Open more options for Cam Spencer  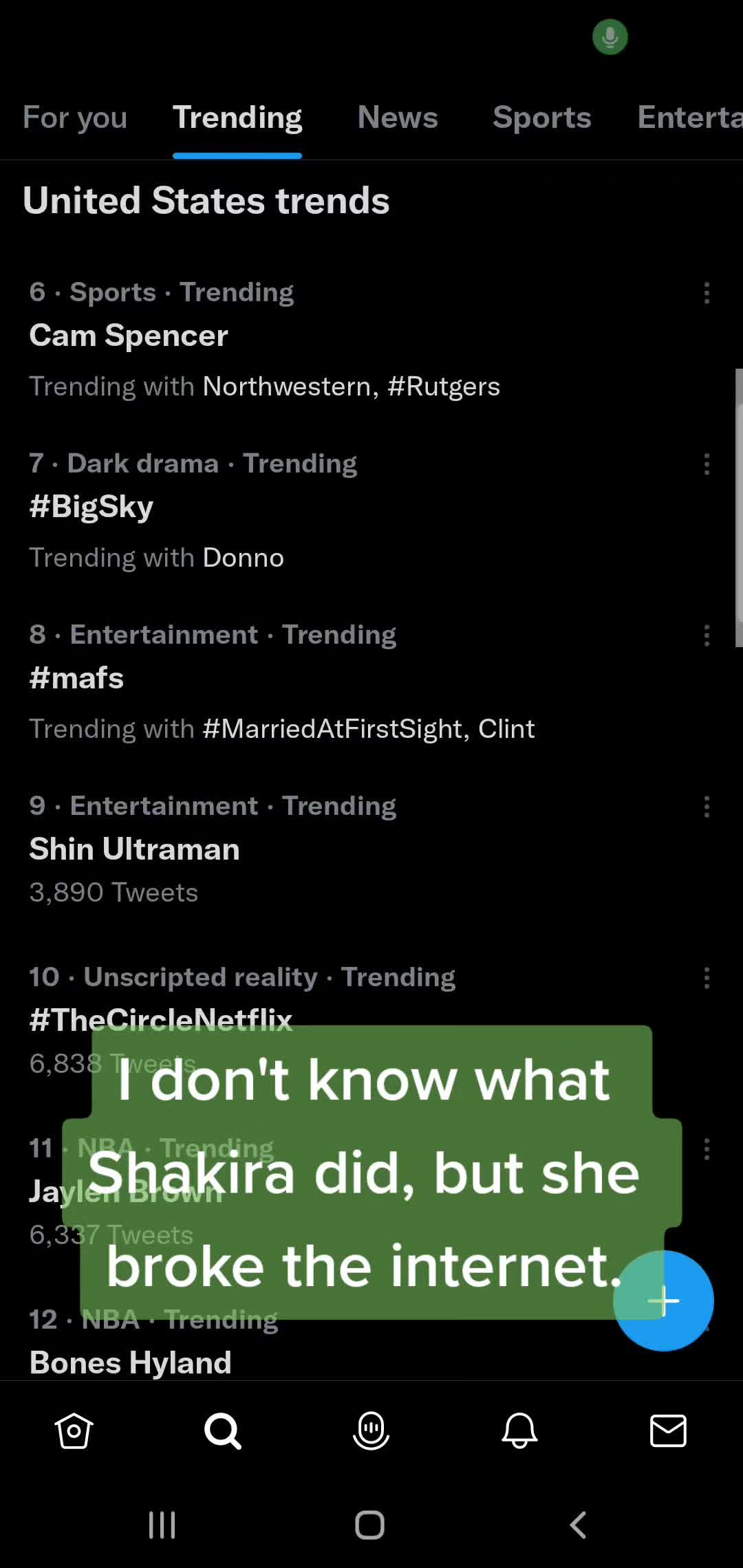tap(707, 294)
